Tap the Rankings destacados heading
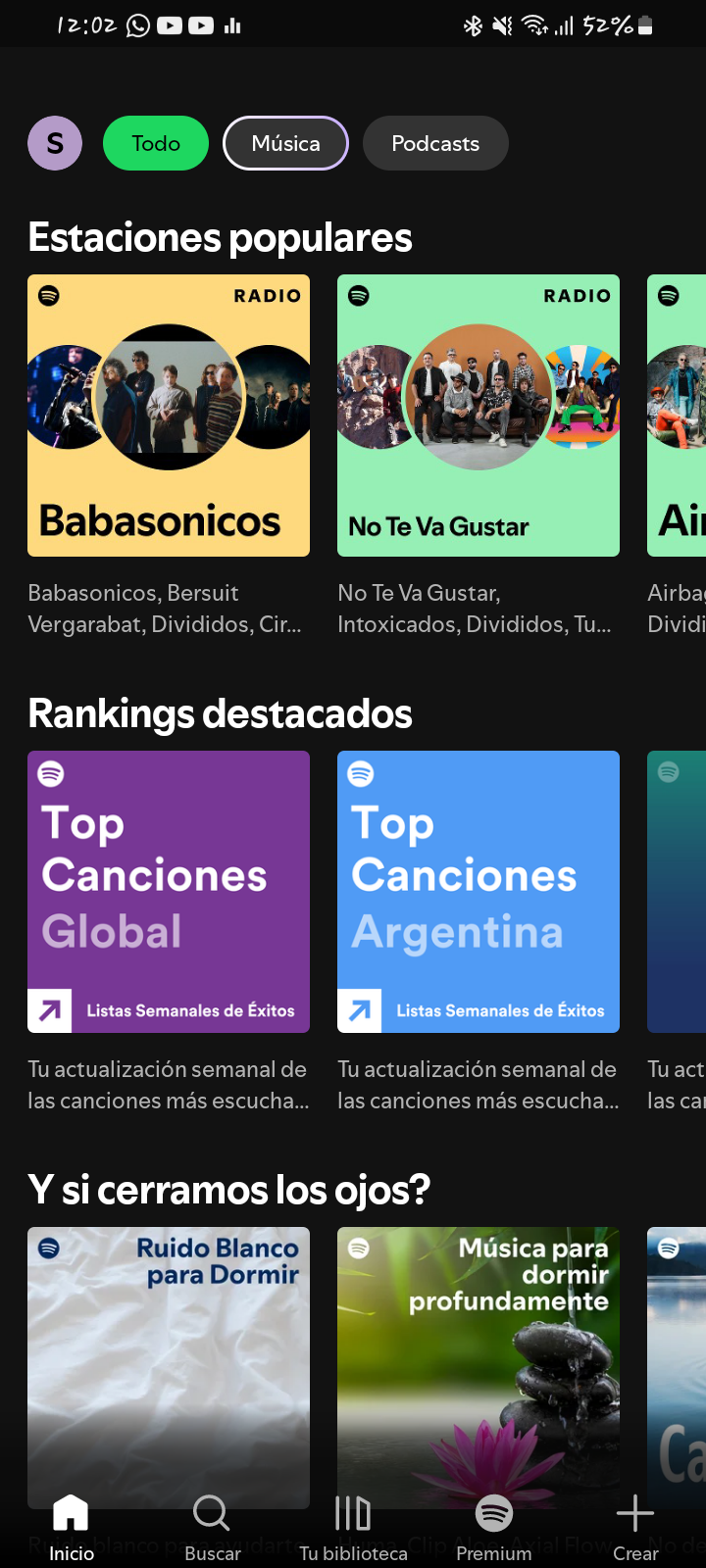Viewport: 706px width, 1568px height. 220,713
